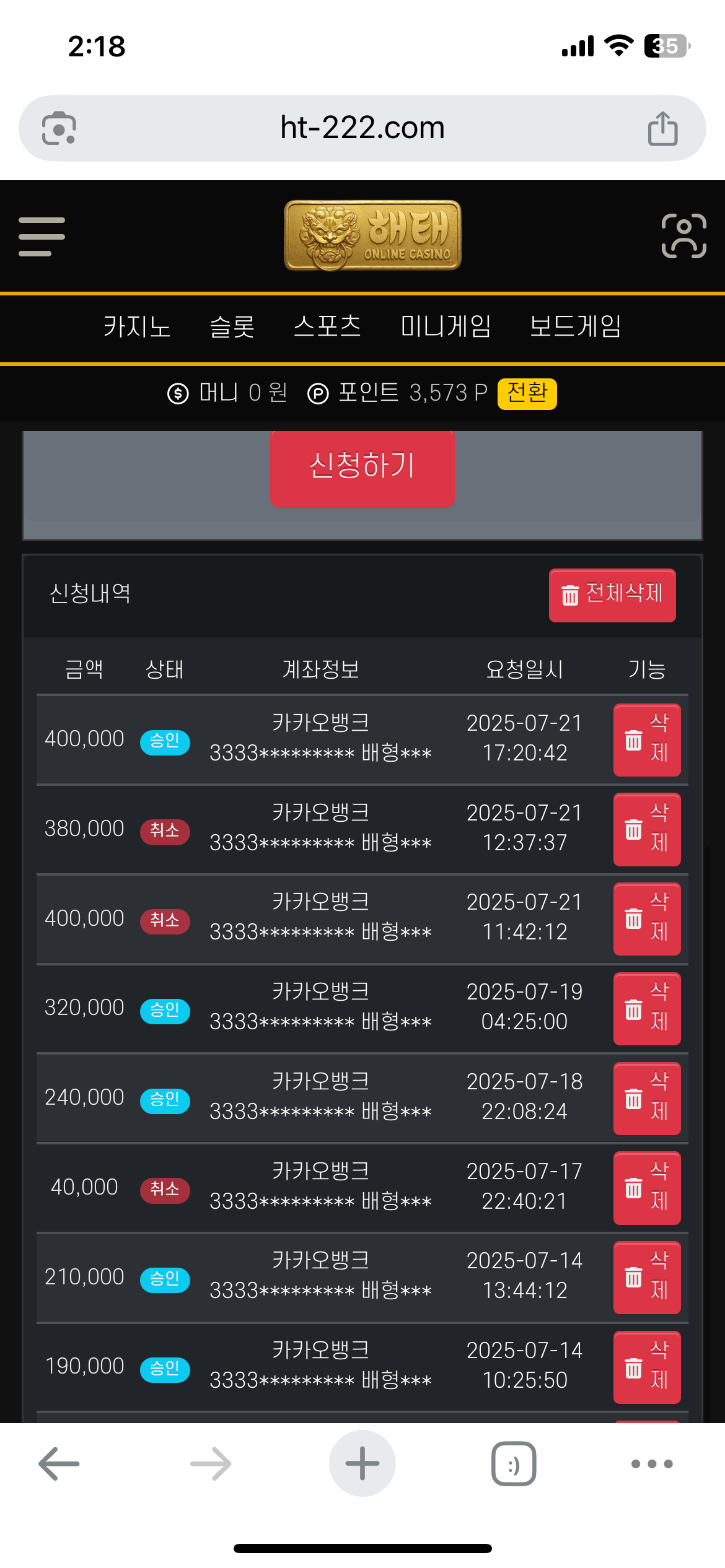Open the 스포츠 section
This screenshot has height=1568, width=725.
[x=327, y=326]
